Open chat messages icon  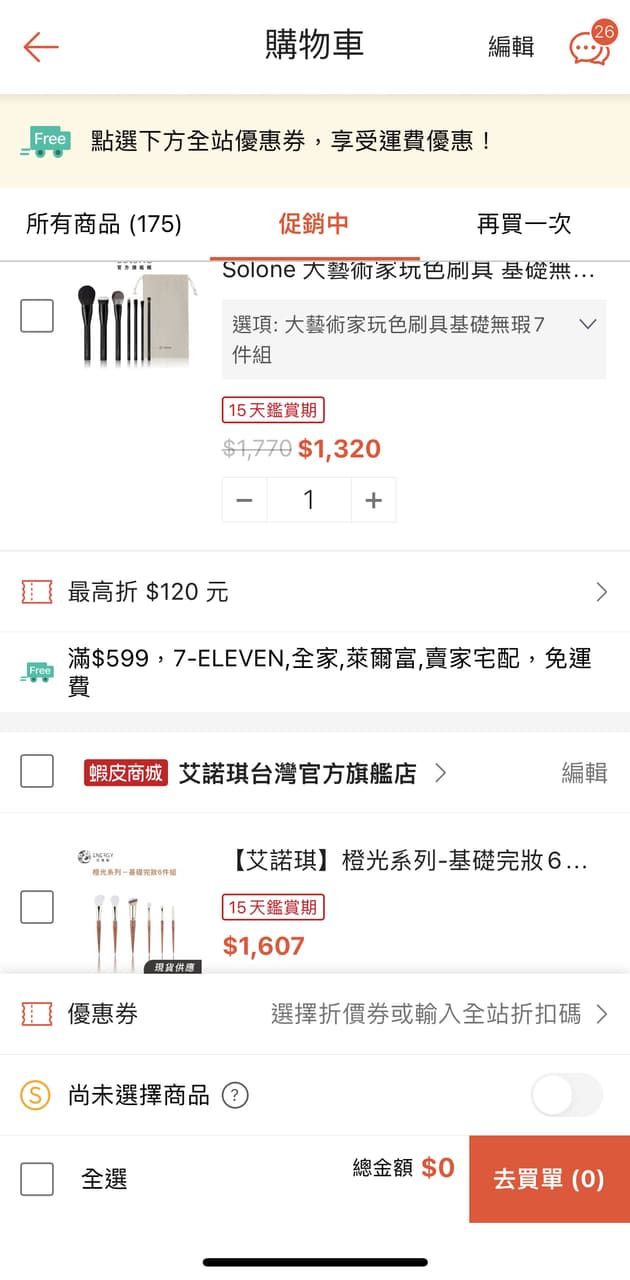(589, 47)
